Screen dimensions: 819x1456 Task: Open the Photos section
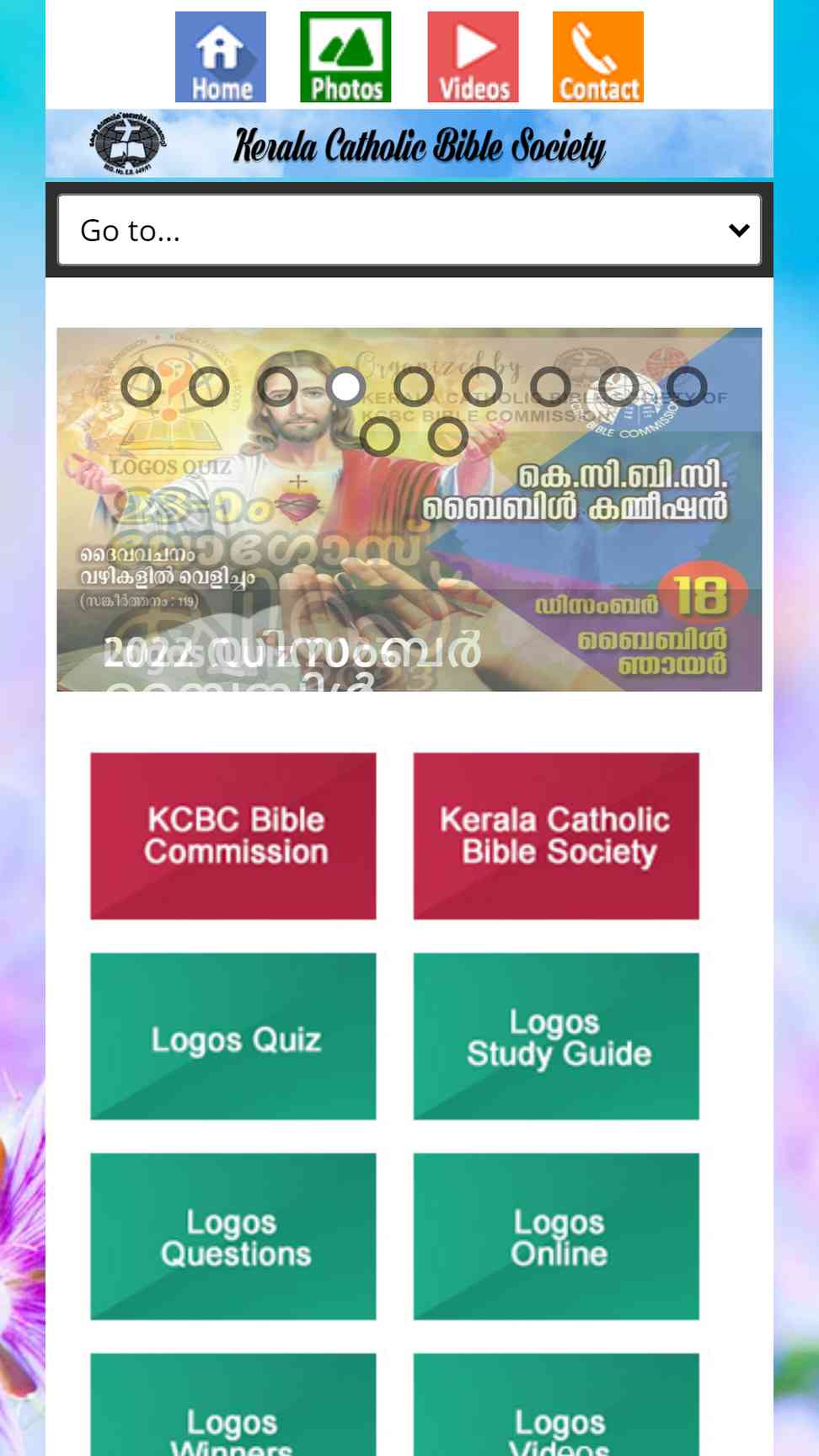345,57
